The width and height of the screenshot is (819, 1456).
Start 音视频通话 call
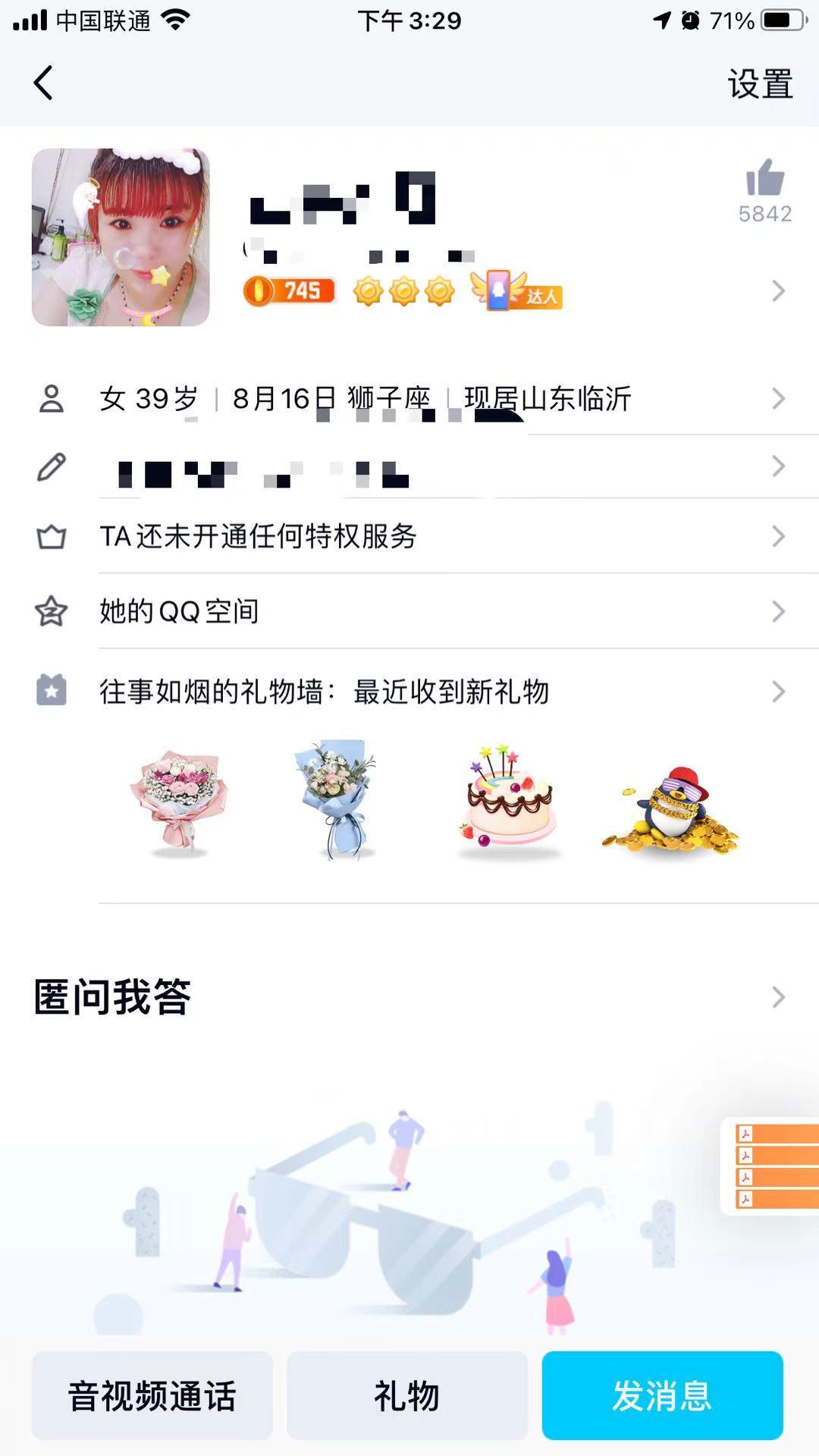point(152,1395)
